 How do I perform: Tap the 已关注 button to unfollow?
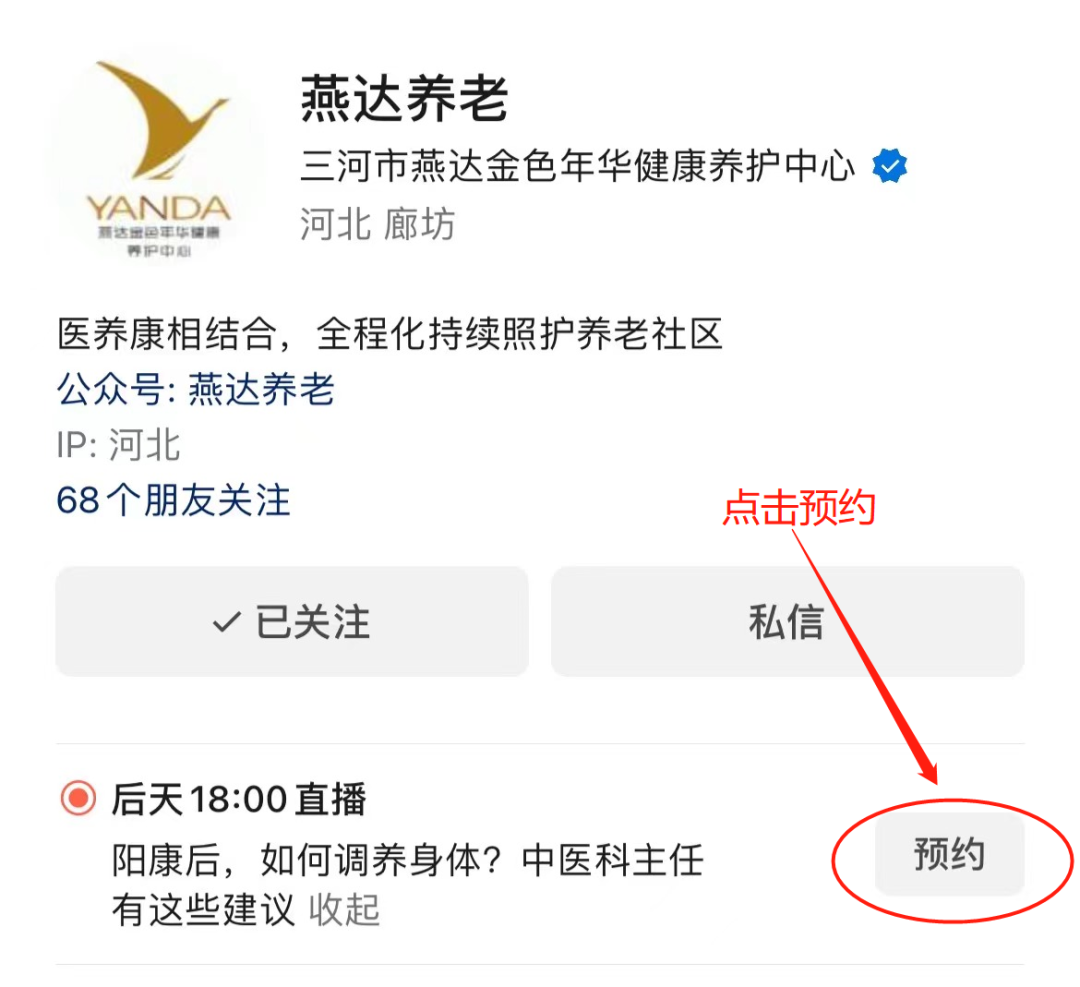(x=291, y=622)
